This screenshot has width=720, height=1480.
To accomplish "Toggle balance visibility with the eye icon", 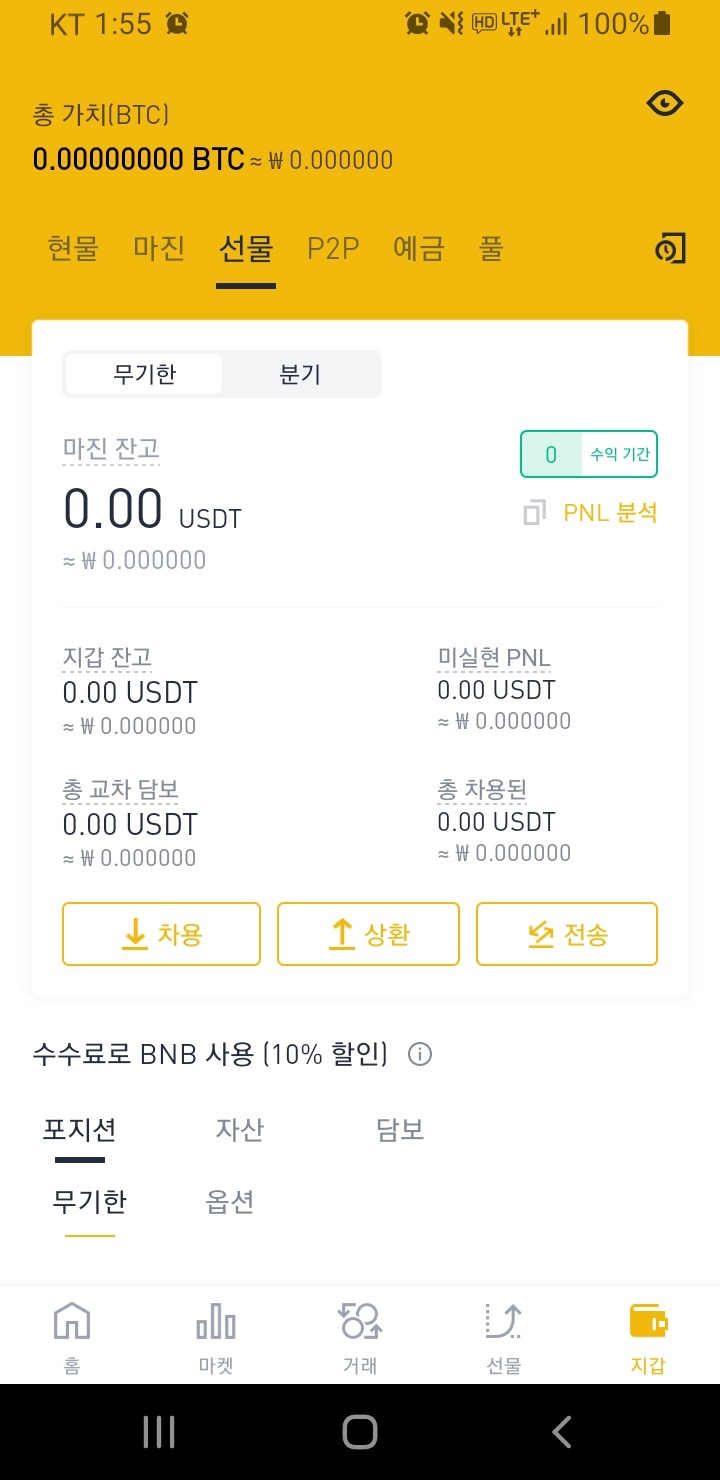I will click(x=665, y=103).
